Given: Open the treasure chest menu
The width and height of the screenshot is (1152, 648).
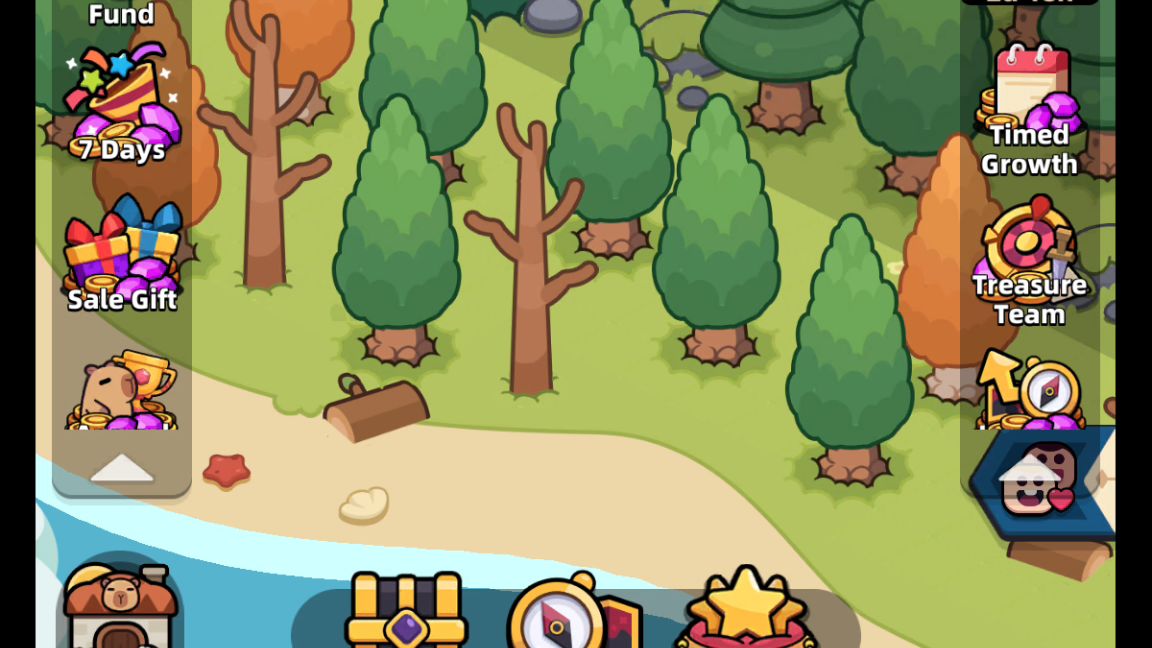Looking at the screenshot, I should 406,612.
